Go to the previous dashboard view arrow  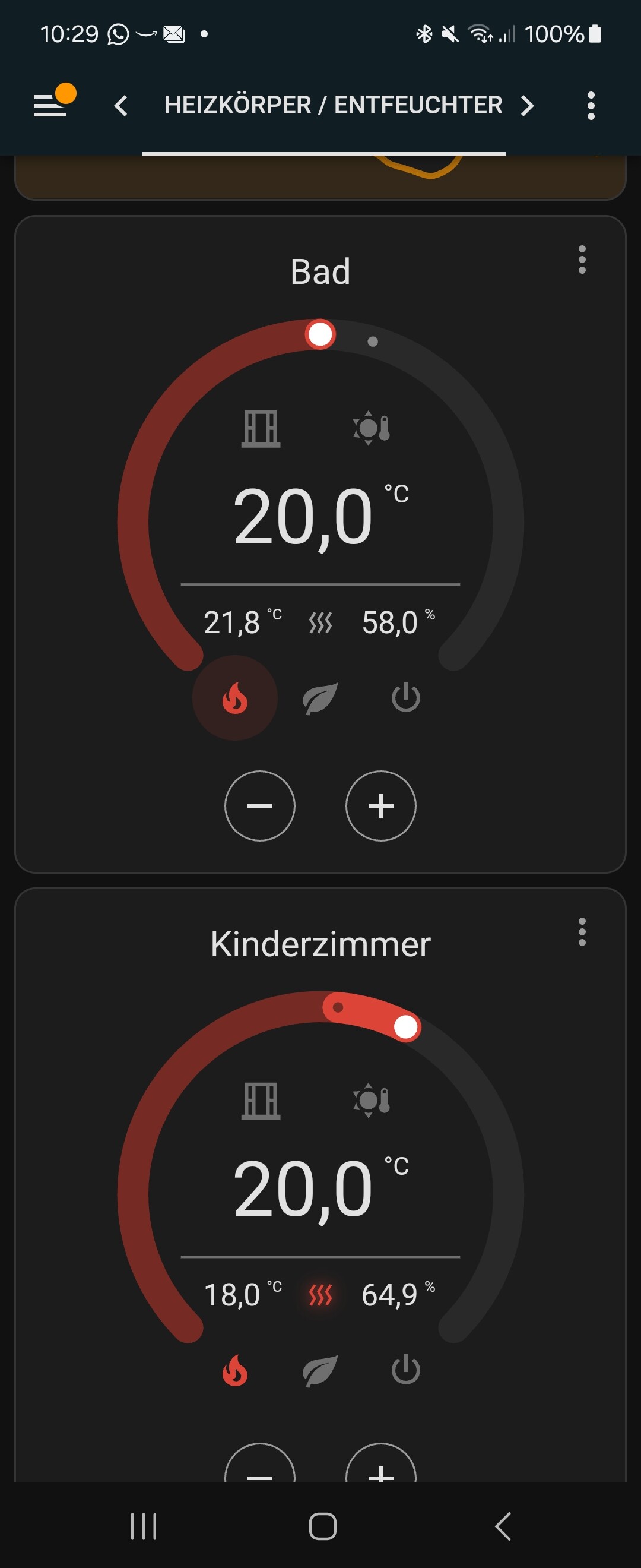point(121,106)
